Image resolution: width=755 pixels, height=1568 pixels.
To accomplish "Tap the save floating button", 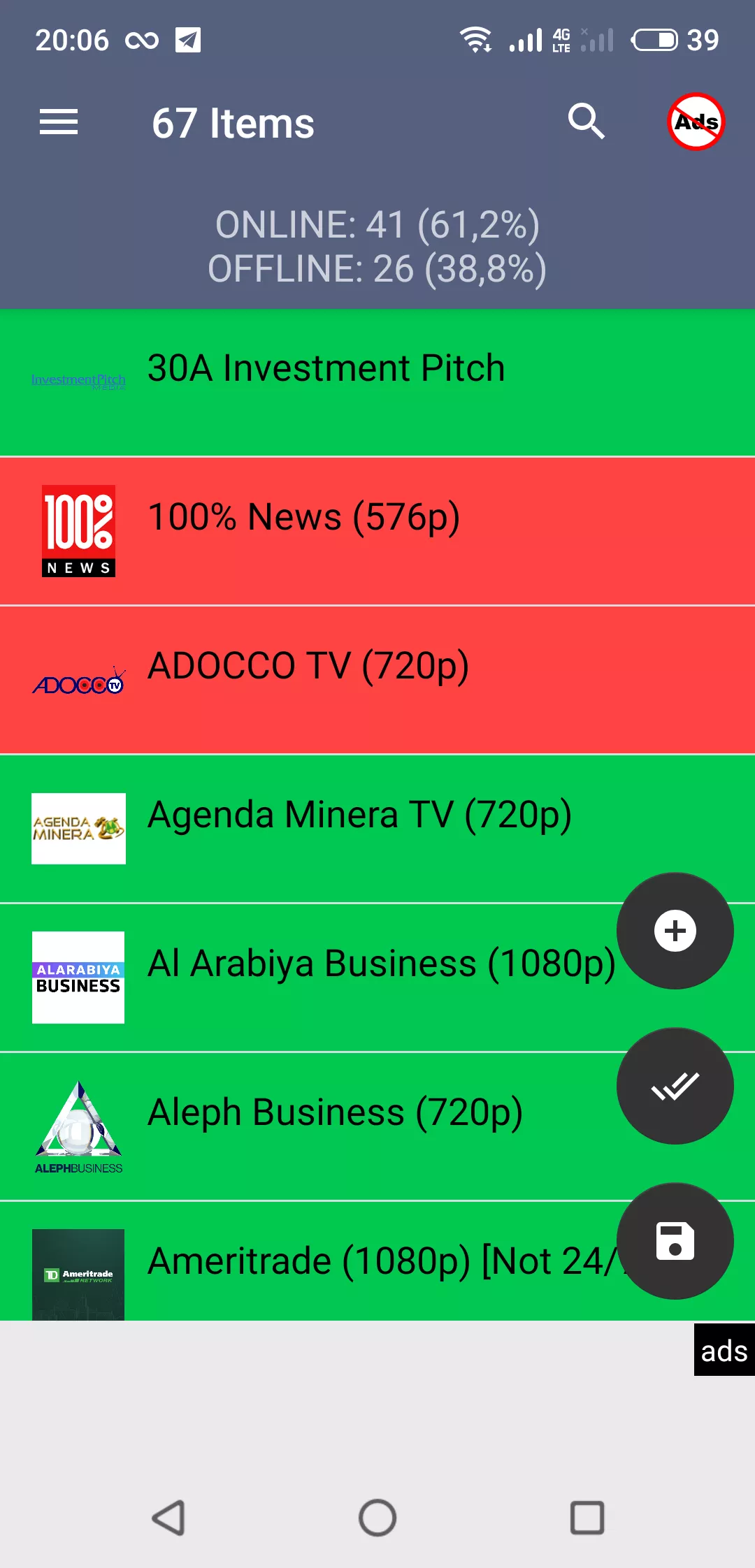I will coord(675,1241).
